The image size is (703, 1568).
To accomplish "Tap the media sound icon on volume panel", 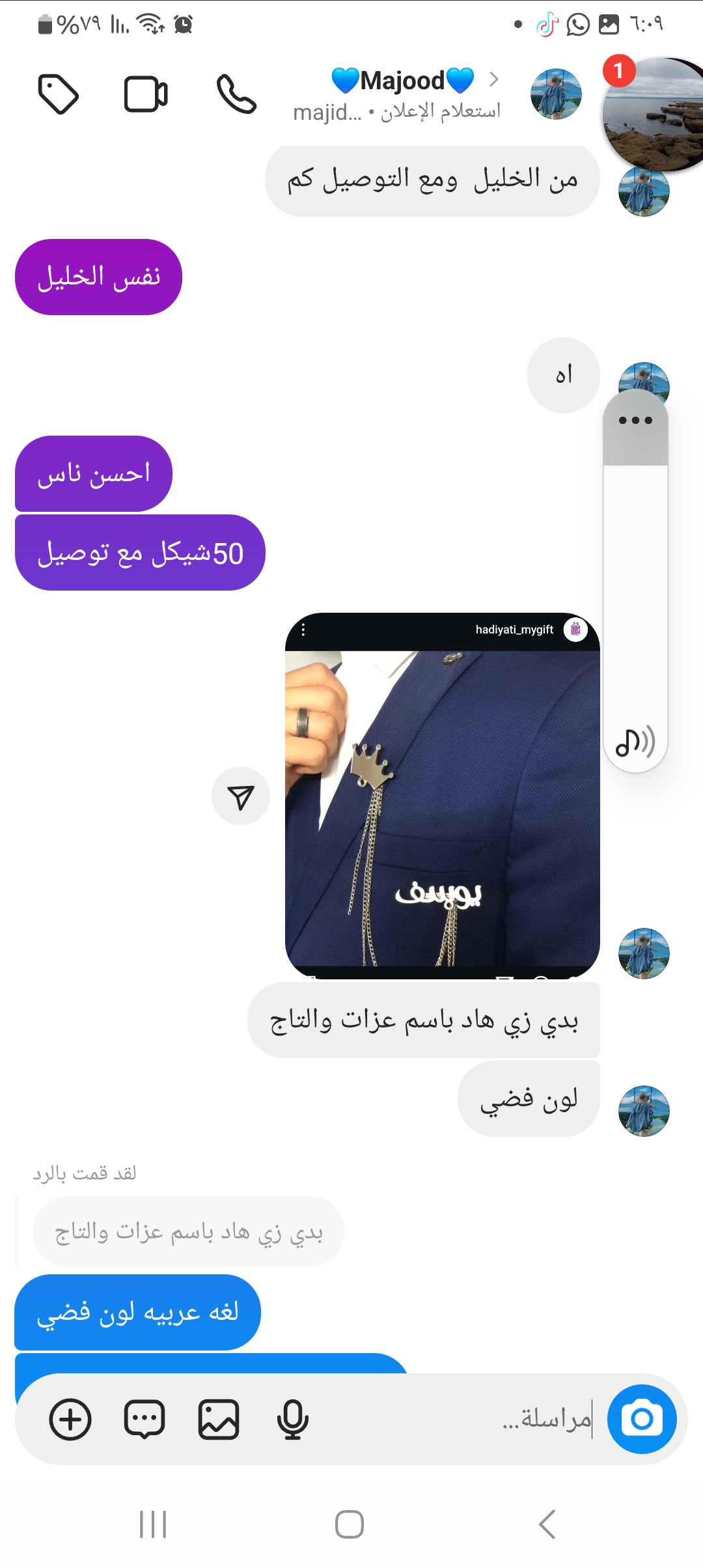I will 635,742.
